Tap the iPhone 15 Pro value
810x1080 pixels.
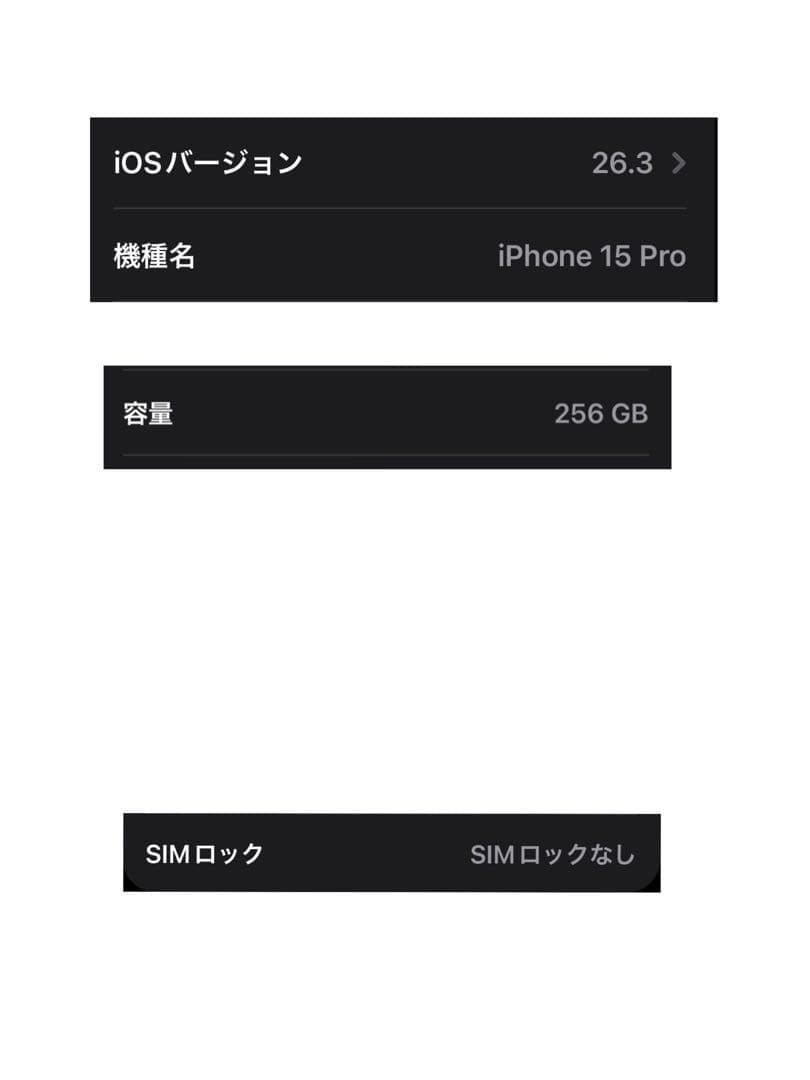coord(591,256)
